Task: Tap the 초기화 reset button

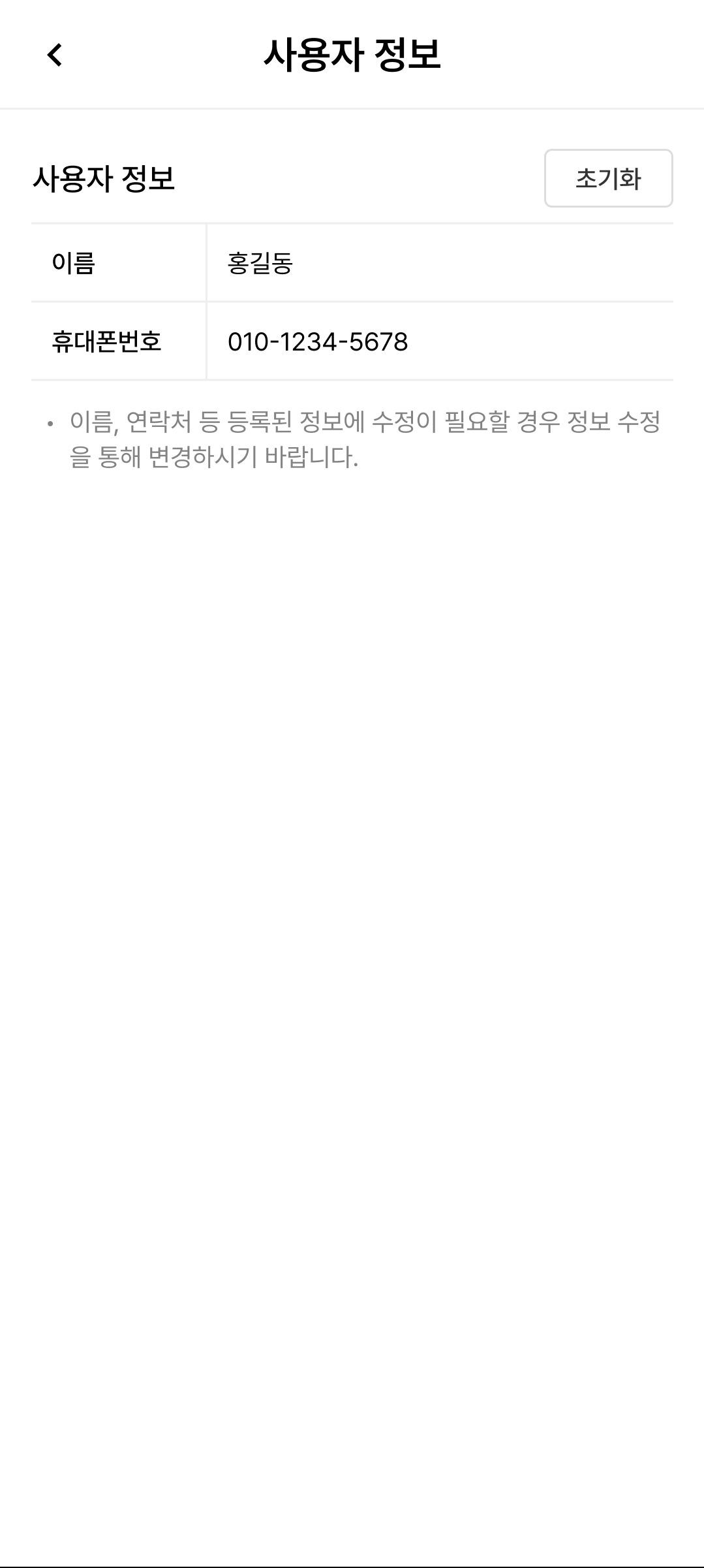Action: tap(608, 178)
